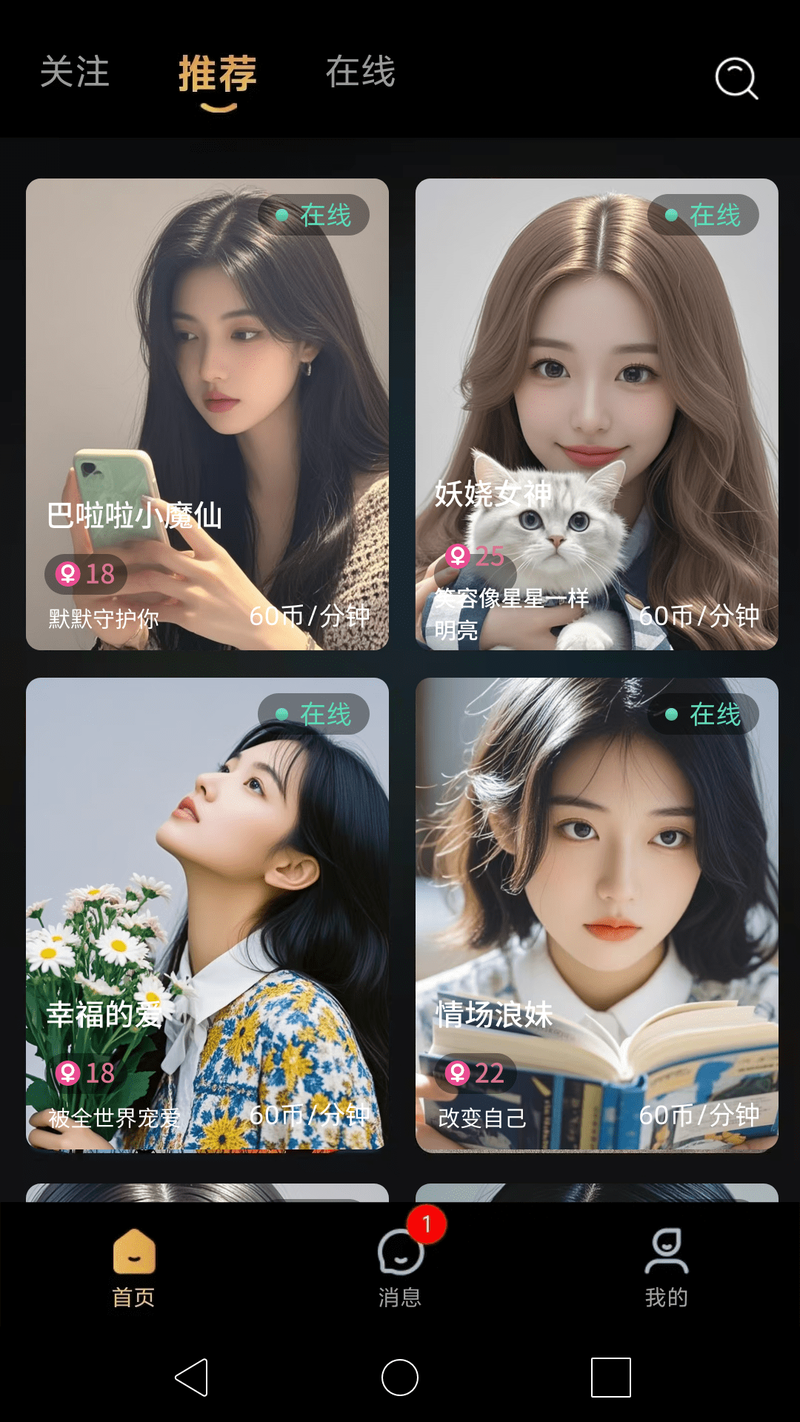Screen dimensions: 800x1422
Task: Open 巴啦啦小魔仙's profile card
Action: click(207, 414)
